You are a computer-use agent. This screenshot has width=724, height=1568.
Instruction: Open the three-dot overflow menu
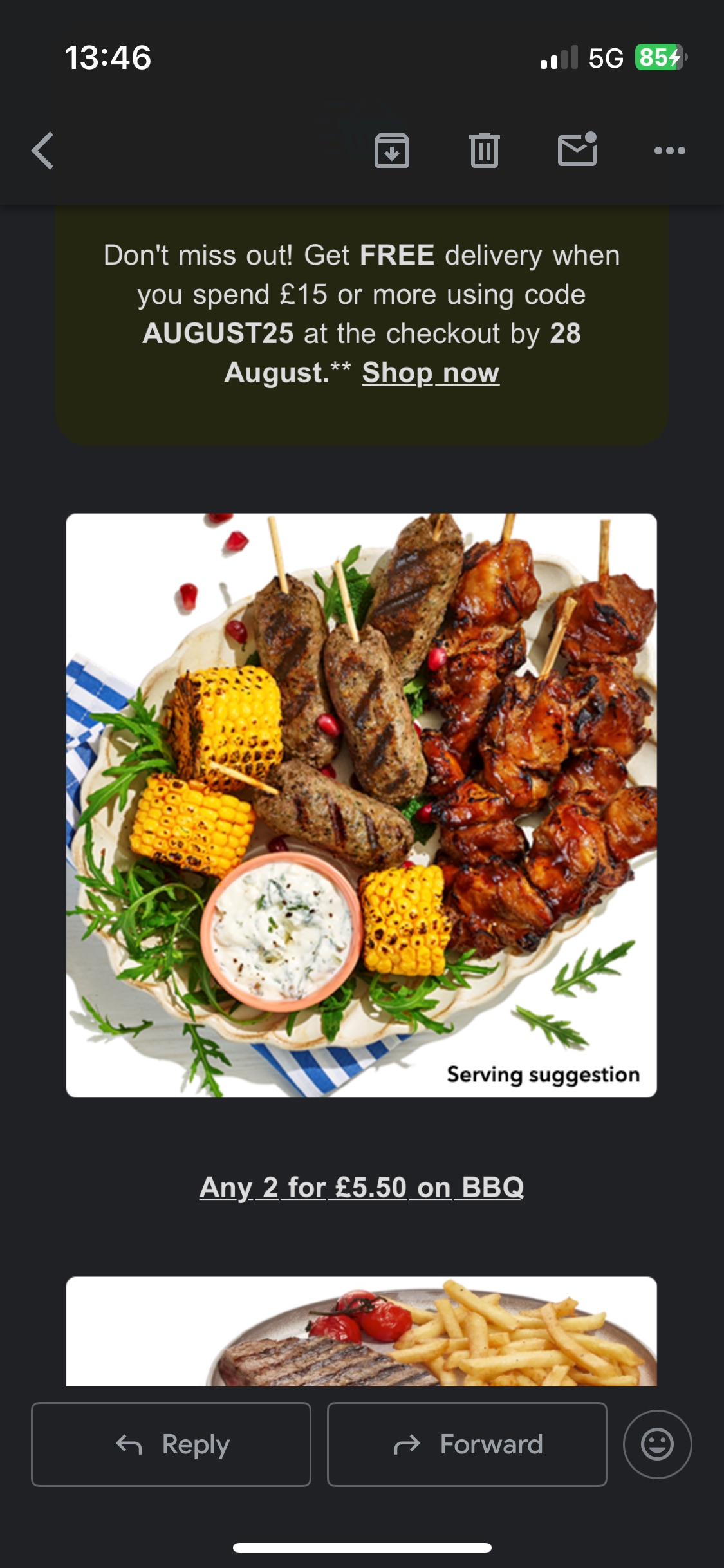(x=669, y=151)
